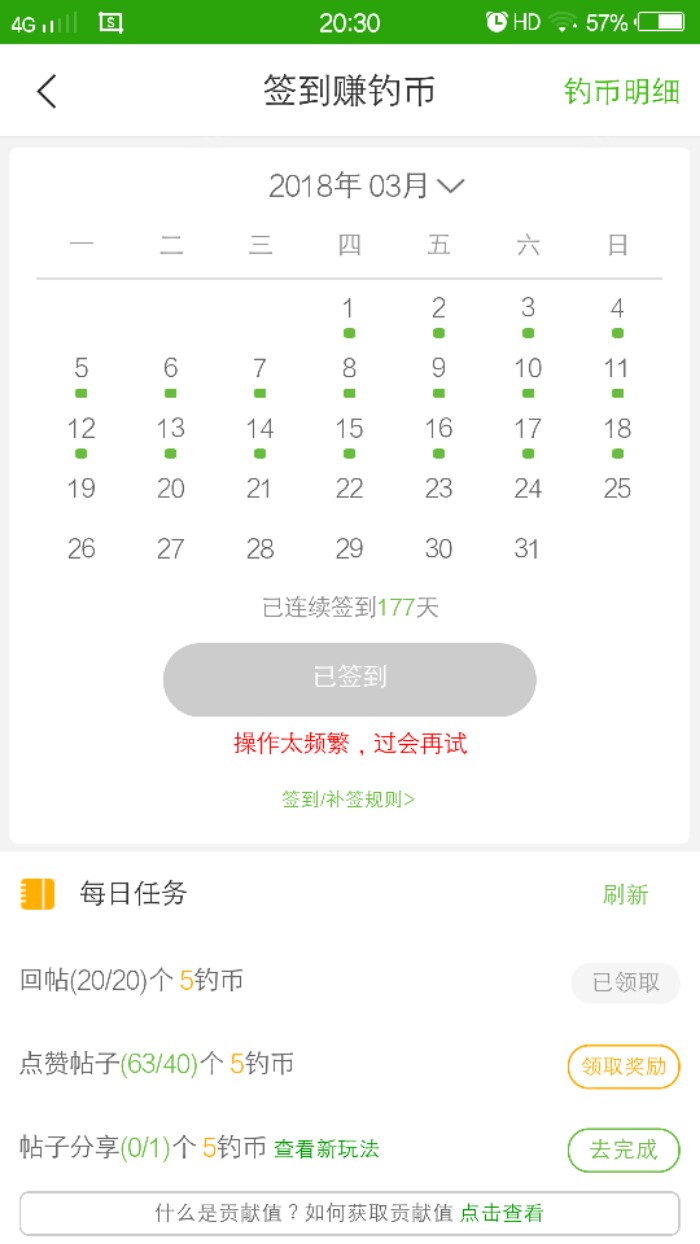Open 钓币明细 coin details
This screenshot has height=1244, width=700.
[621, 92]
